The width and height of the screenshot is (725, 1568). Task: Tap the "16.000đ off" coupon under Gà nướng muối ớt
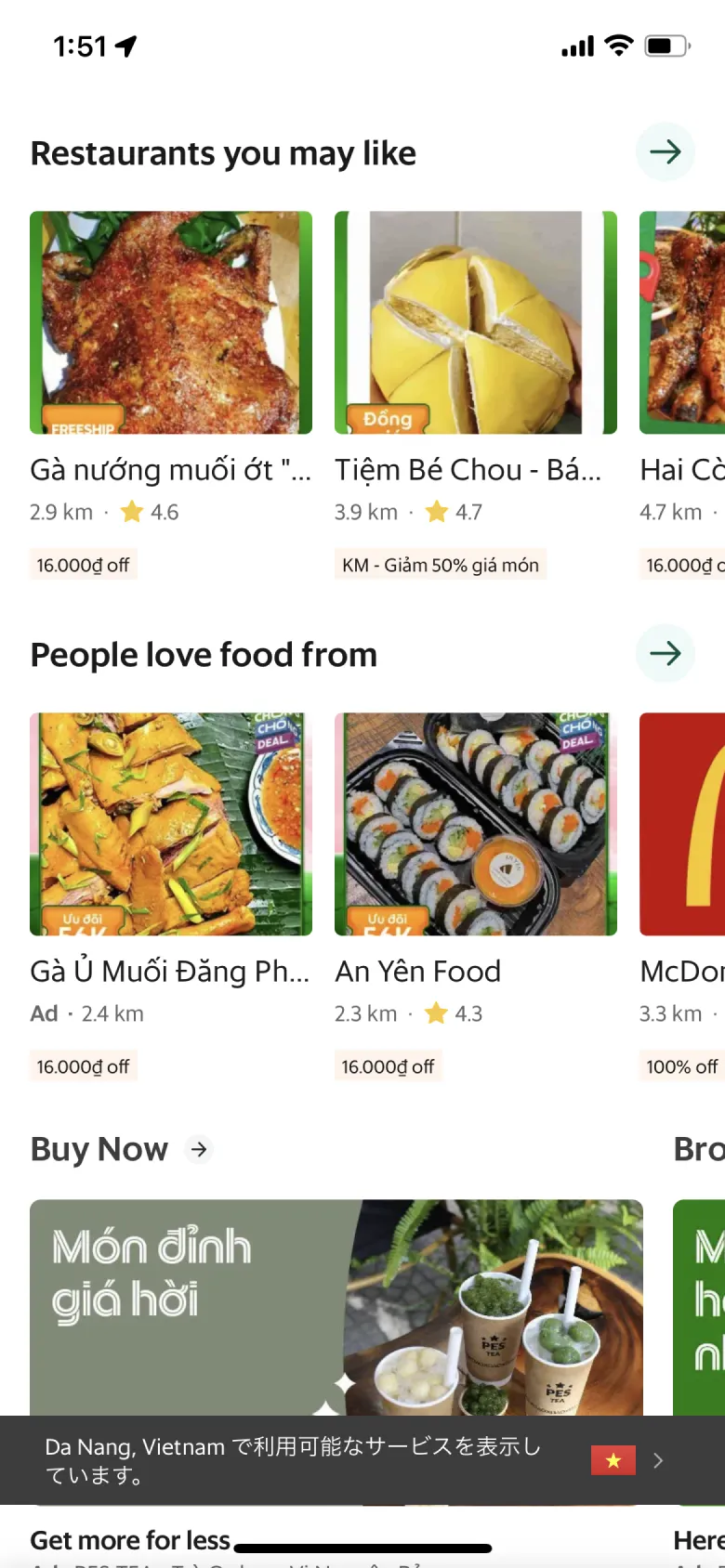pyautogui.click(x=83, y=564)
